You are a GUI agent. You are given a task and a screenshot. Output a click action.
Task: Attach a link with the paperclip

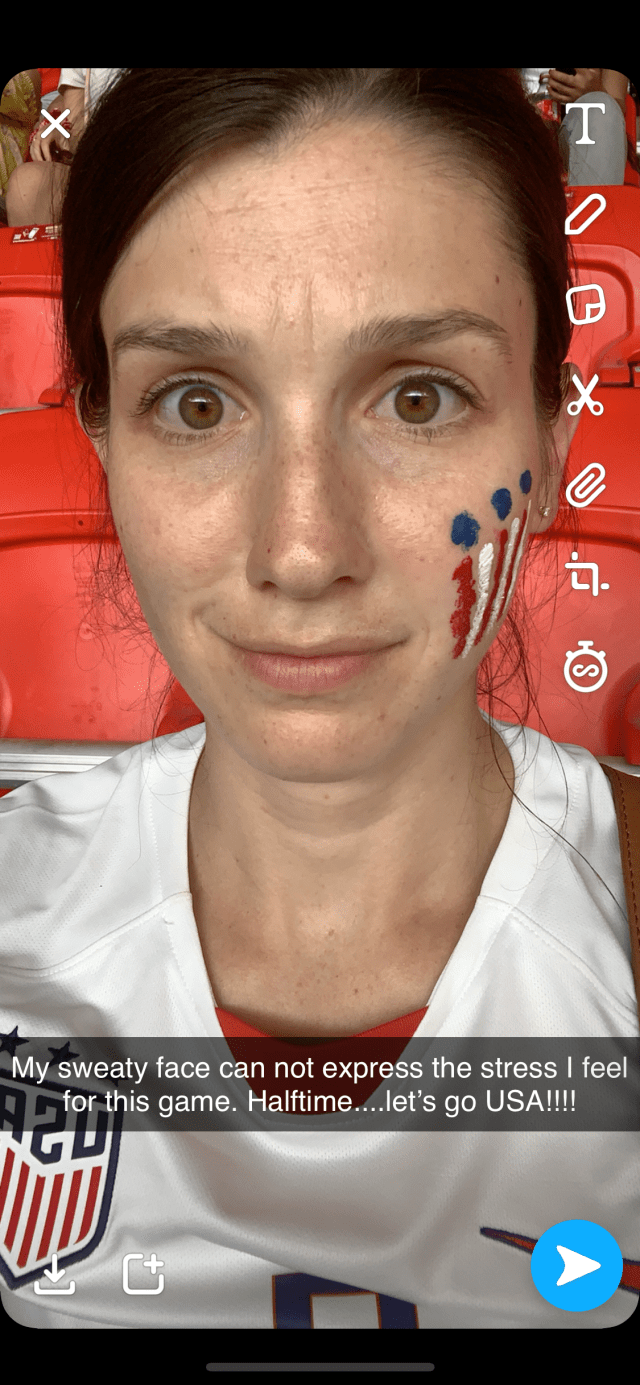(x=585, y=485)
